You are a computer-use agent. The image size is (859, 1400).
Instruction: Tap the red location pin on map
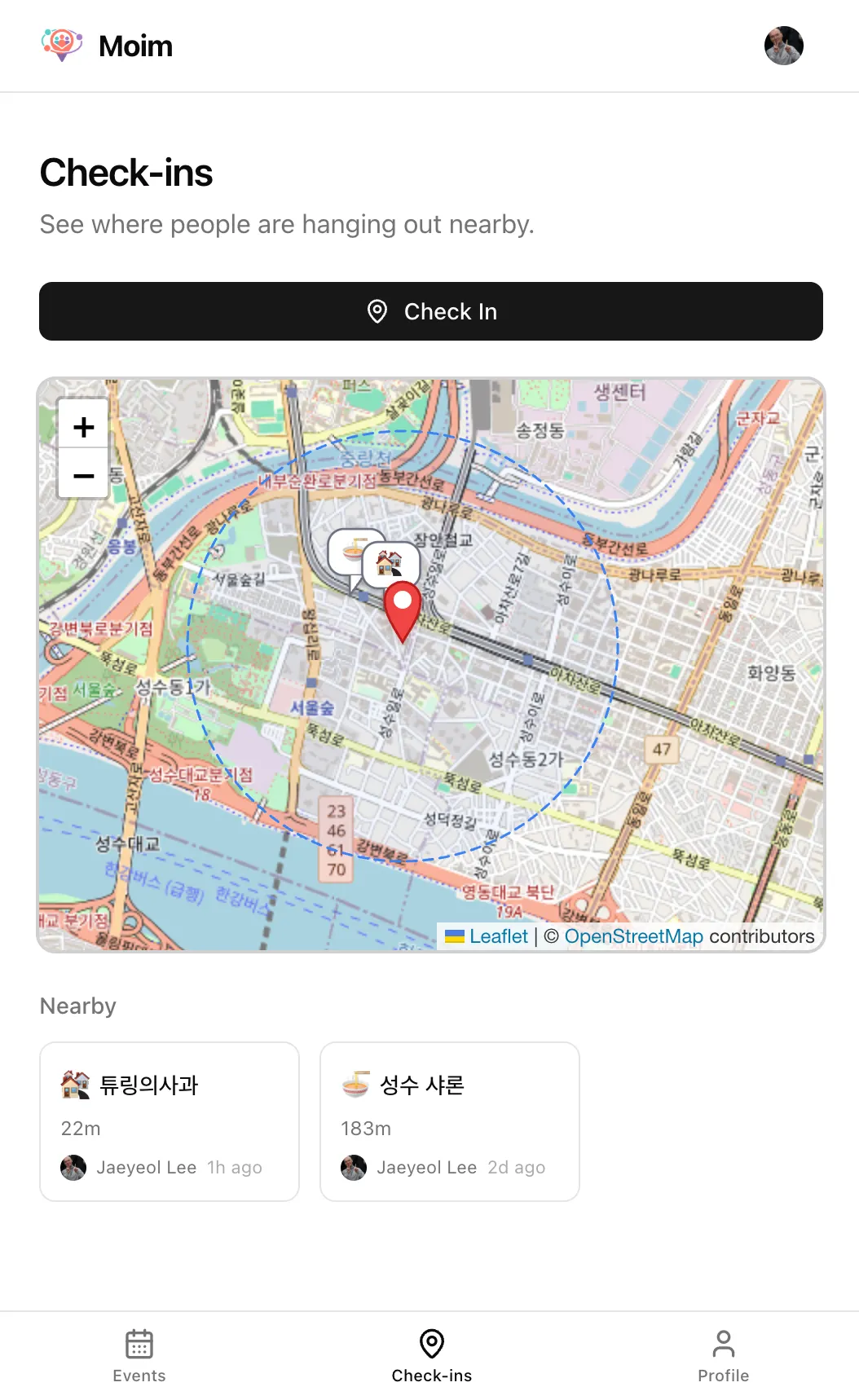(x=402, y=609)
